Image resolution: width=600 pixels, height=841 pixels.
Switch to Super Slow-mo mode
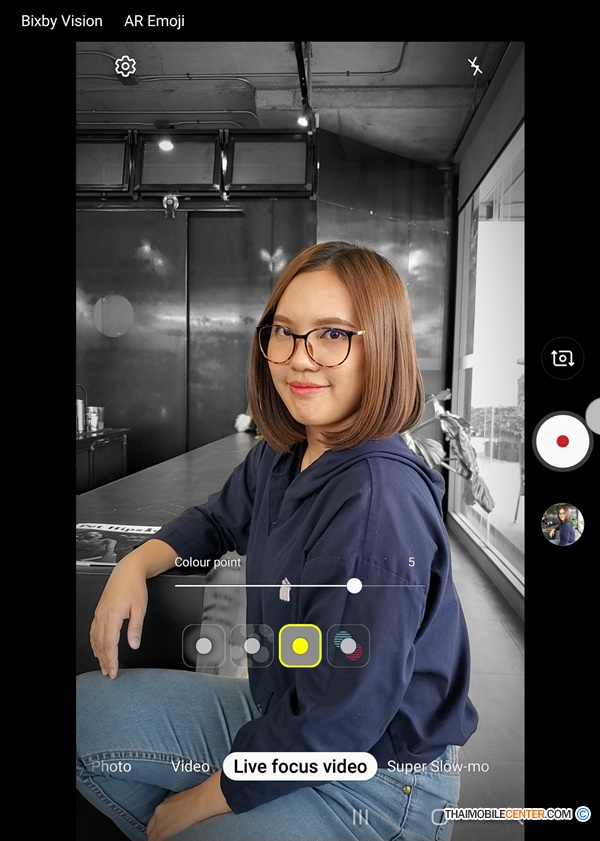tap(438, 767)
